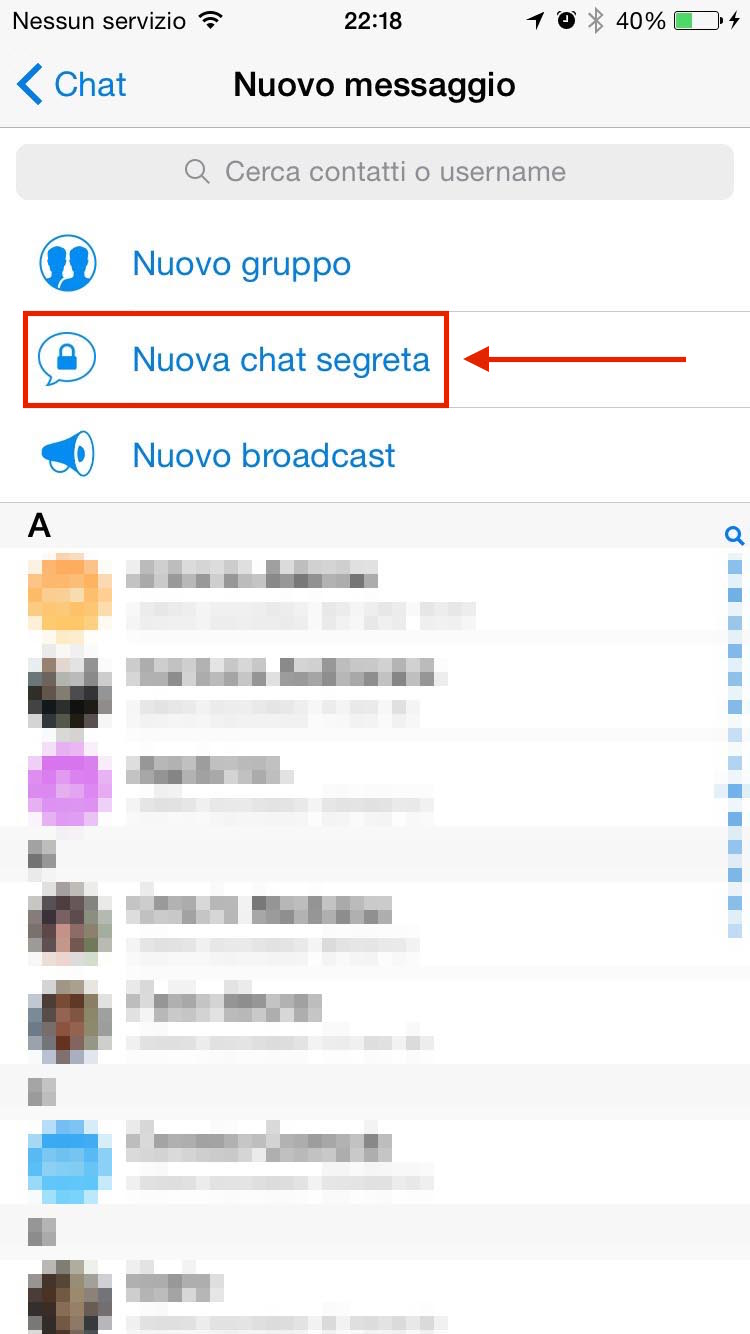Start a Nuova chat segreta
This screenshot has width=750, height=1334.
coord(375,359)
